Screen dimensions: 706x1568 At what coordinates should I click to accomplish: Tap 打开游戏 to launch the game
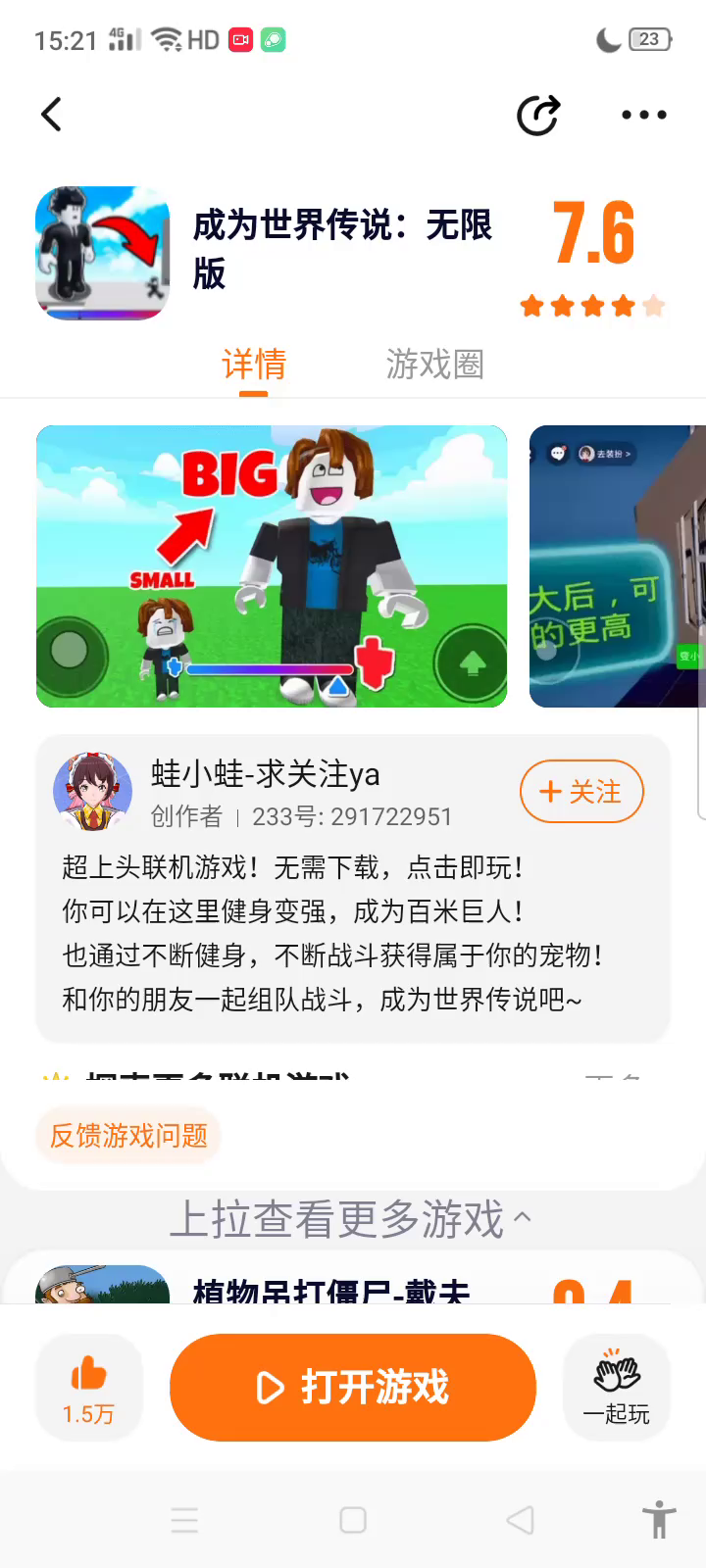(353, 1387)
